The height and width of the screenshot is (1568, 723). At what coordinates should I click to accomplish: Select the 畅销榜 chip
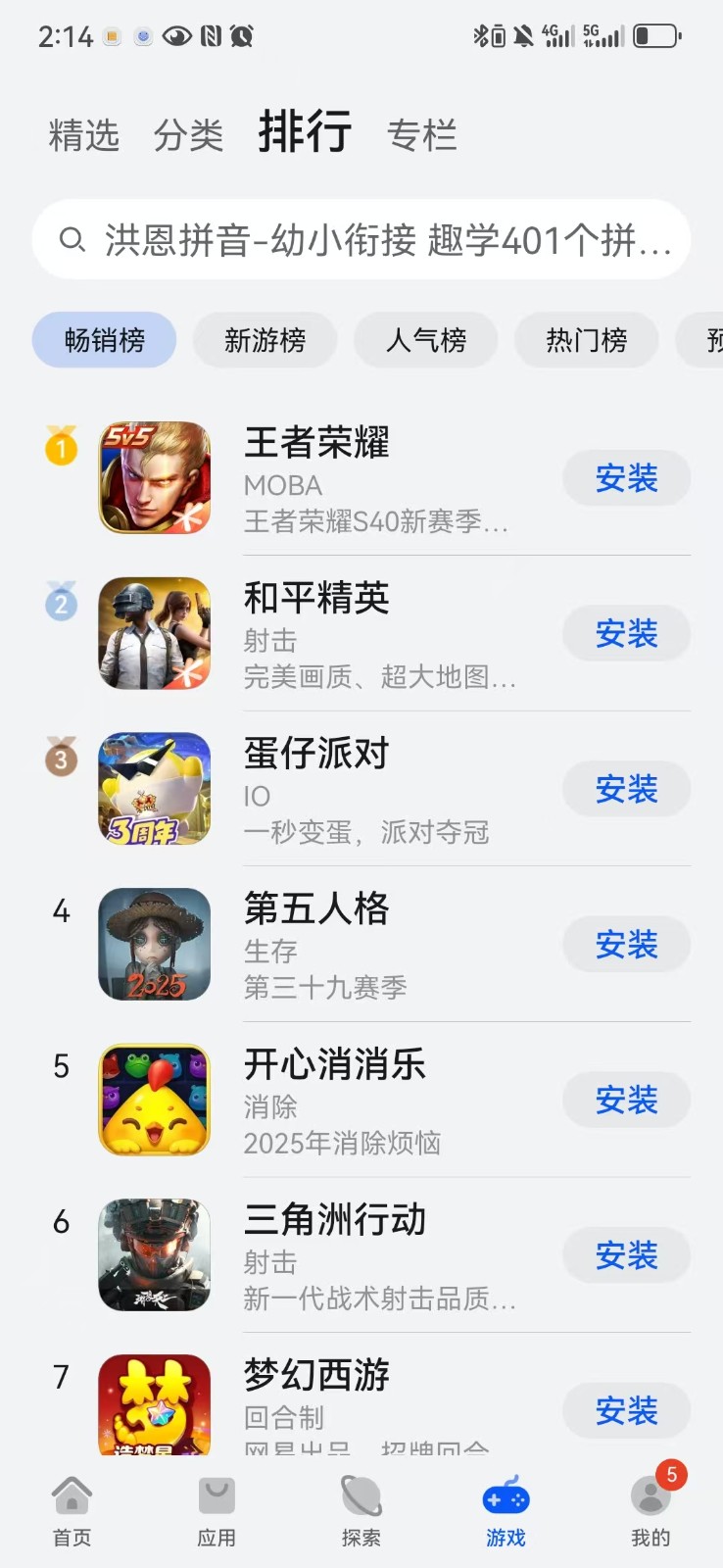click(104, 340)
